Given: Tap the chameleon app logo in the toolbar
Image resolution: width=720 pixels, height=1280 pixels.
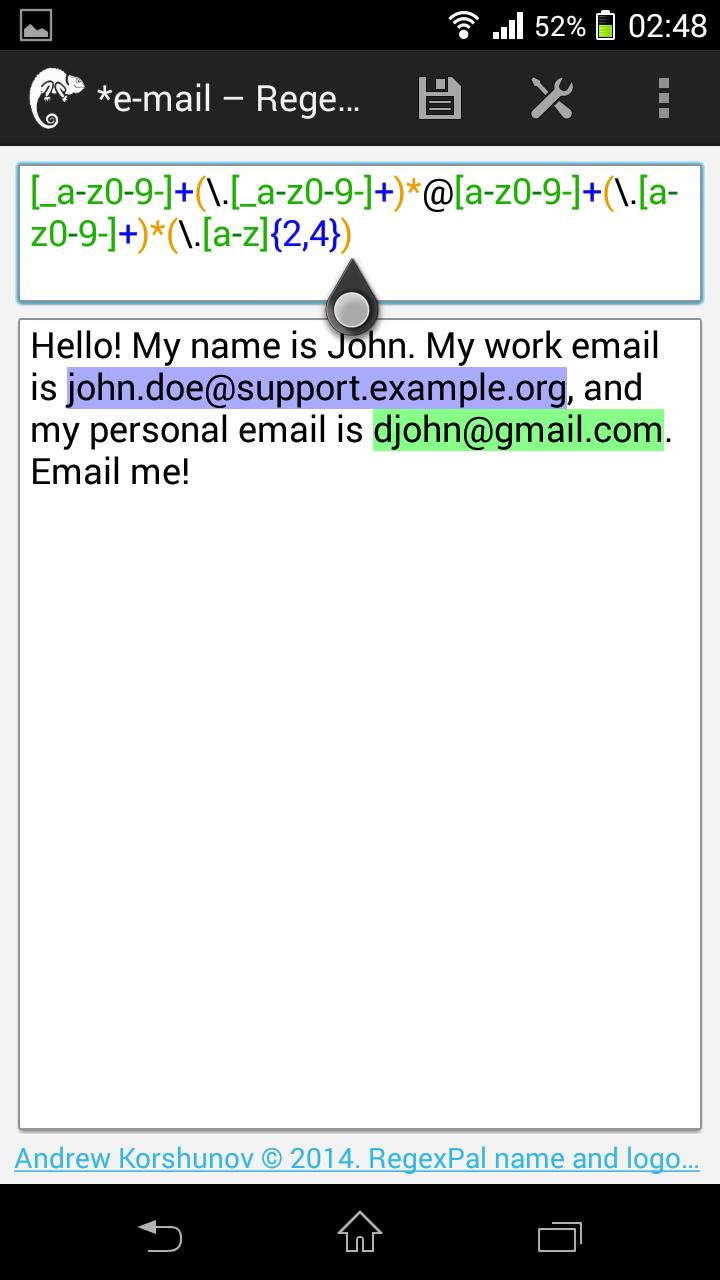Looking at the screenshot, I should [58, 98].
